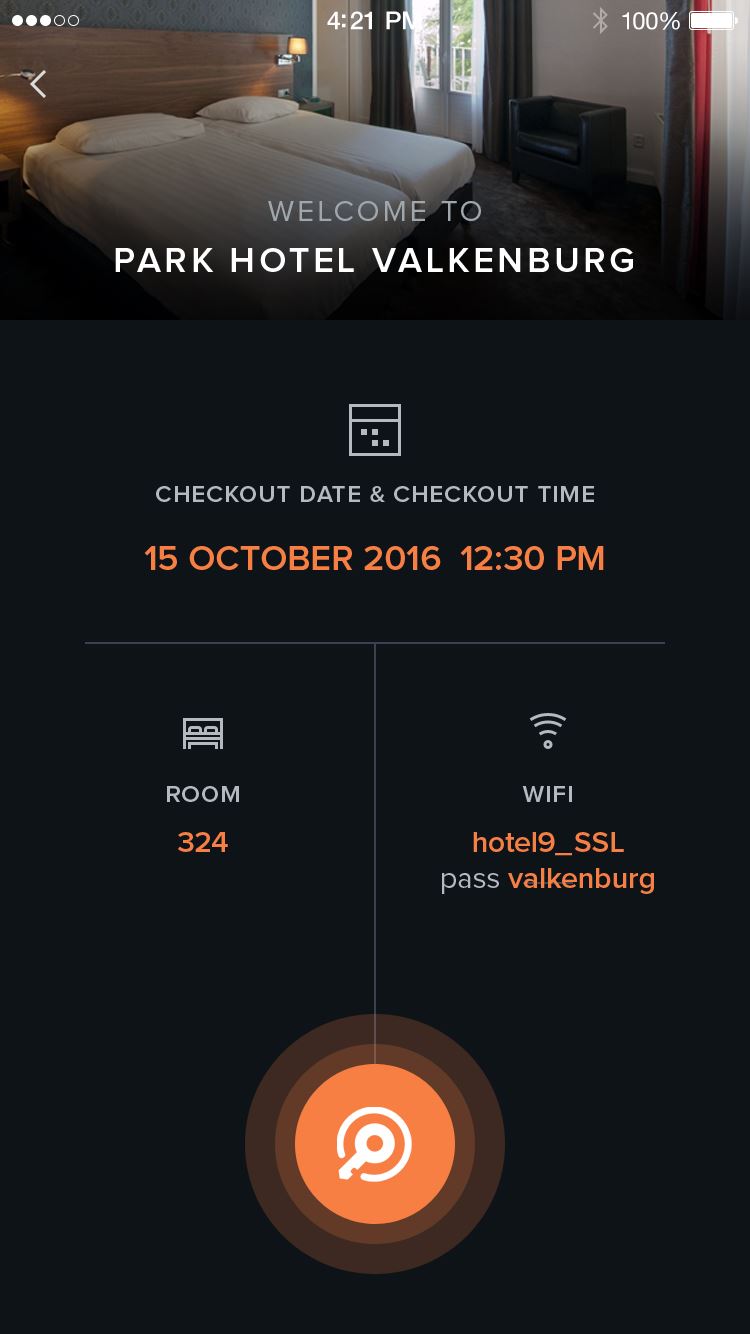Tap the orange digital key button

[x=375, y=1144]
